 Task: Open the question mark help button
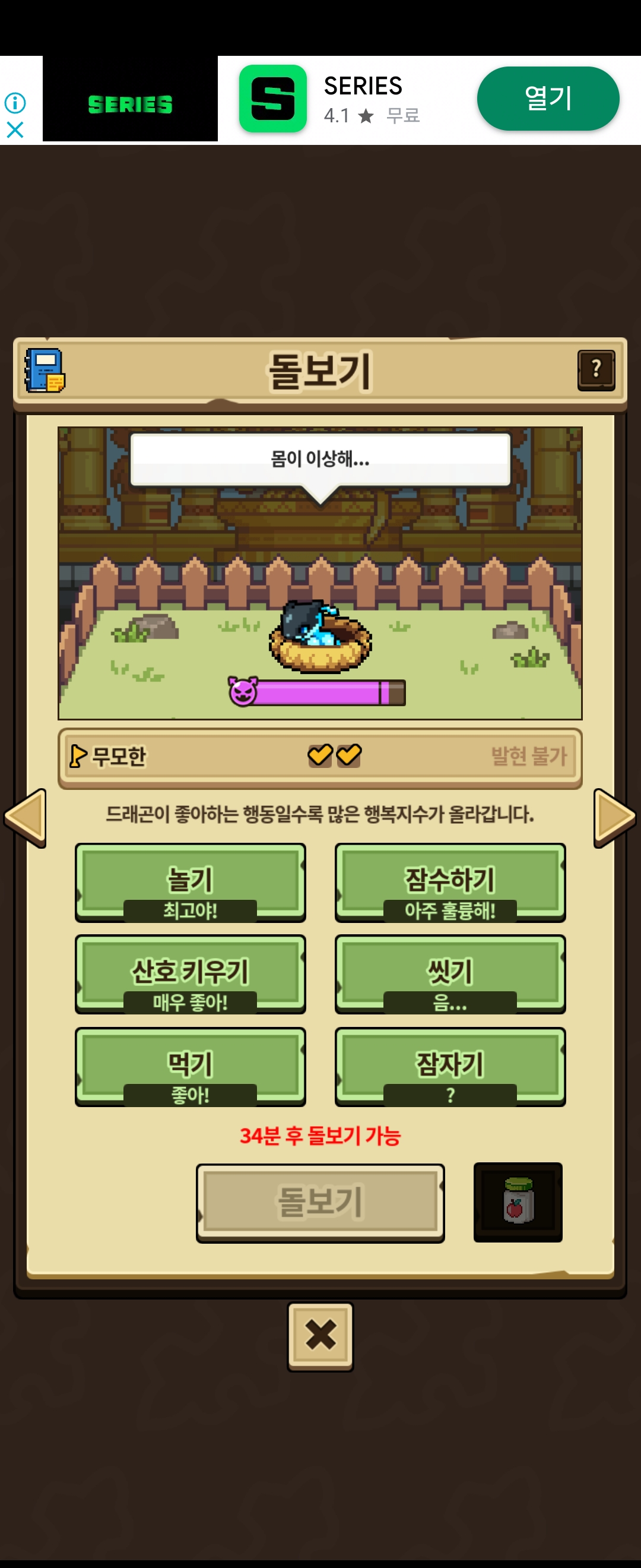pos(595,369)
